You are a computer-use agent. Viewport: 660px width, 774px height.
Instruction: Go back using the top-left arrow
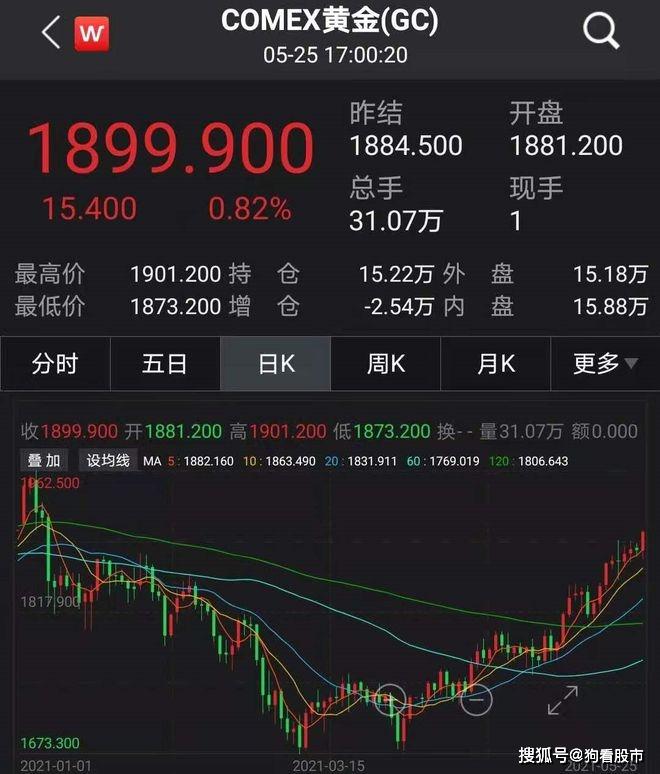tap(51, 34)
